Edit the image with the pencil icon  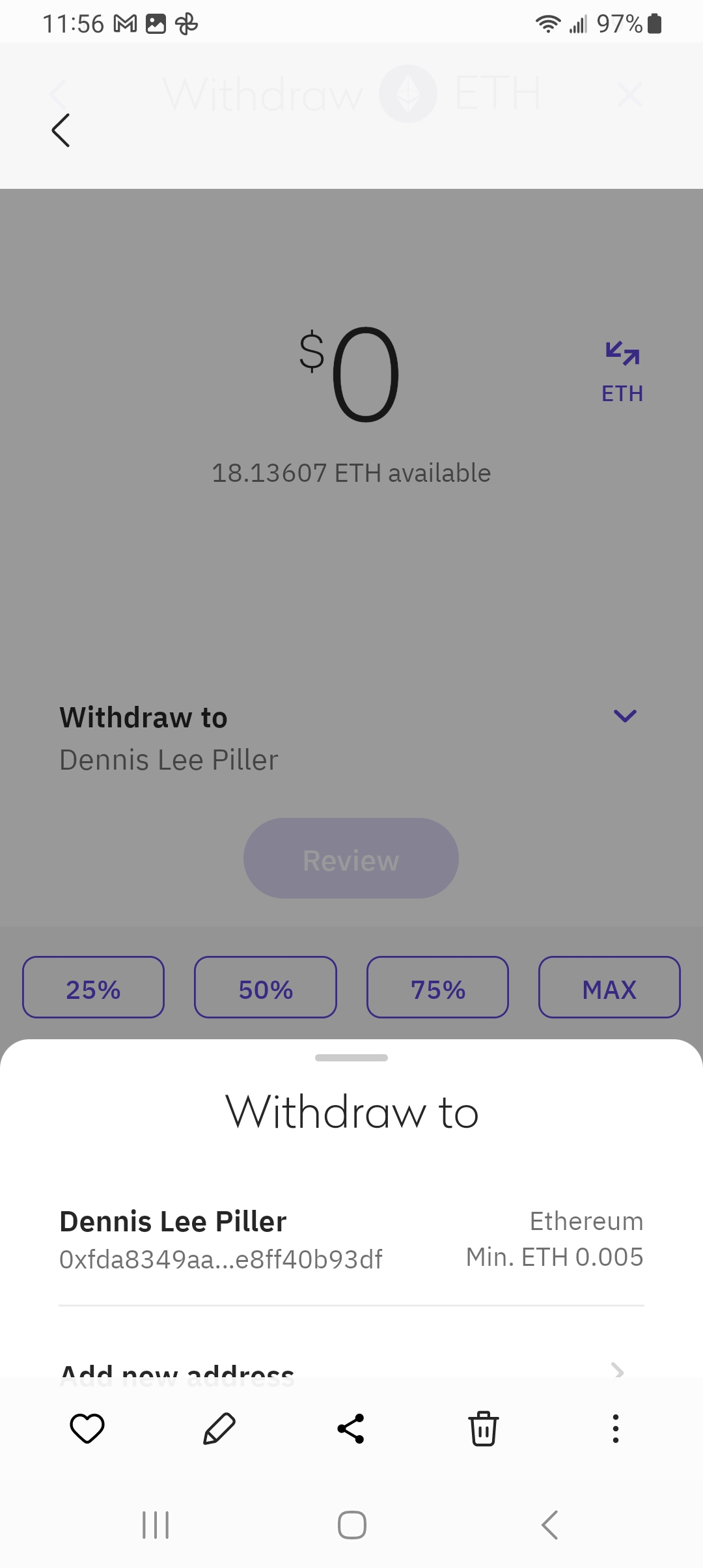click(219, 1429)
